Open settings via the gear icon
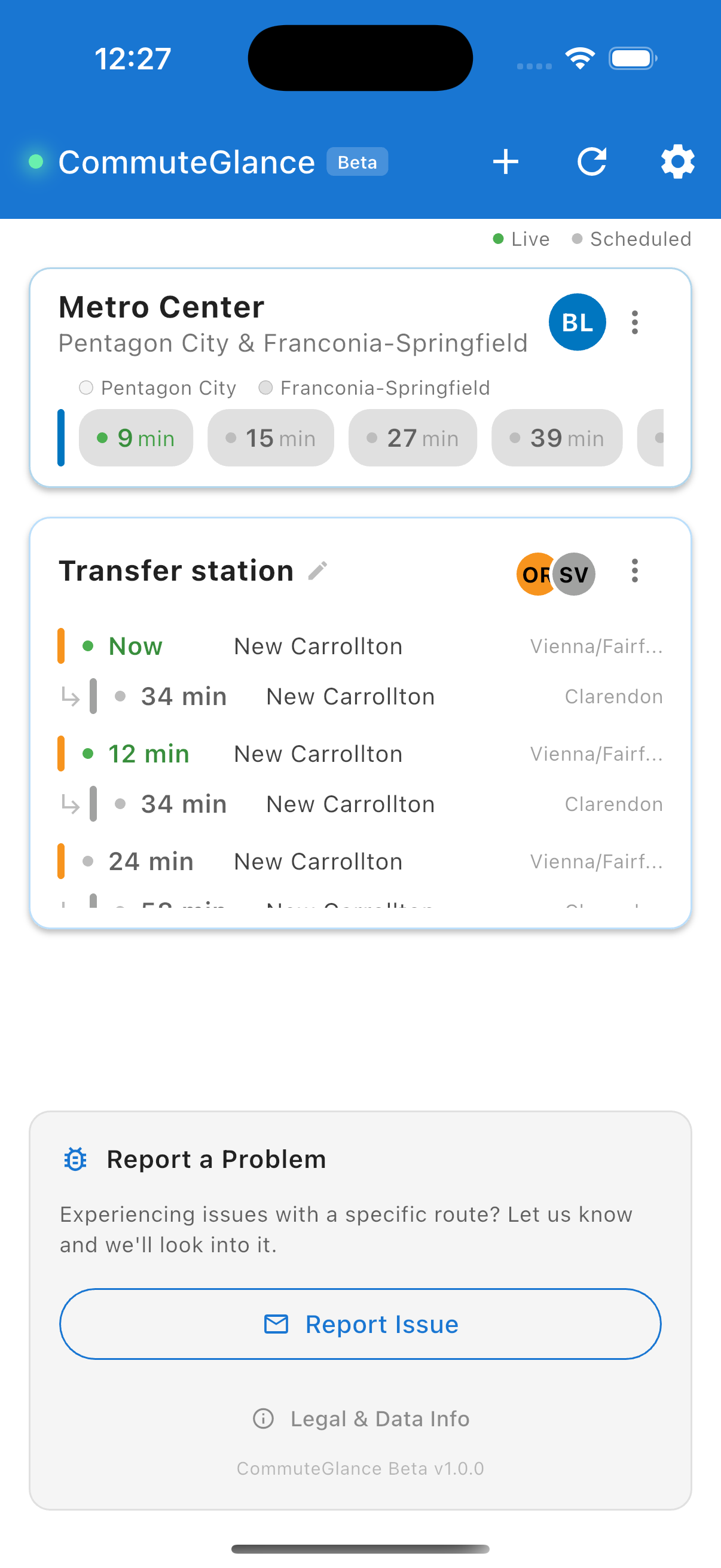The image size is (721, 1568). point(677,161)
